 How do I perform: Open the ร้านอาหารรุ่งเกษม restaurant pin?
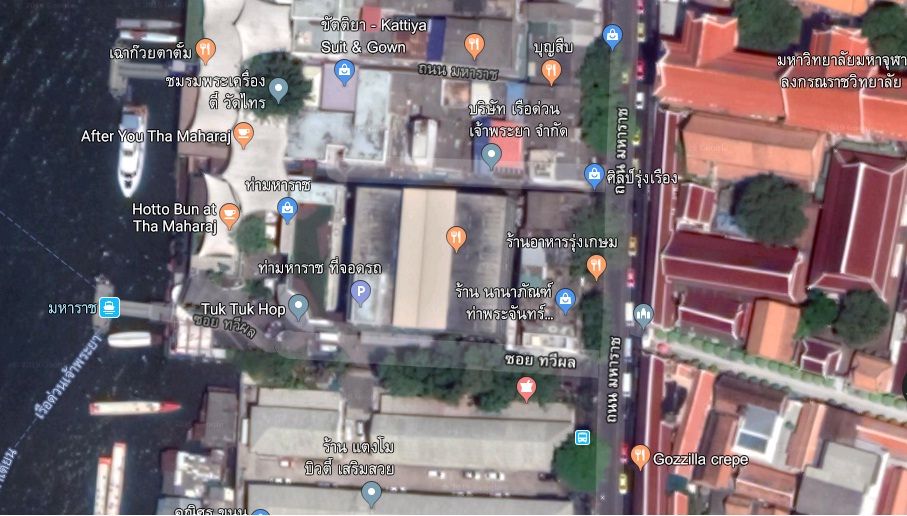coord(597,265)
